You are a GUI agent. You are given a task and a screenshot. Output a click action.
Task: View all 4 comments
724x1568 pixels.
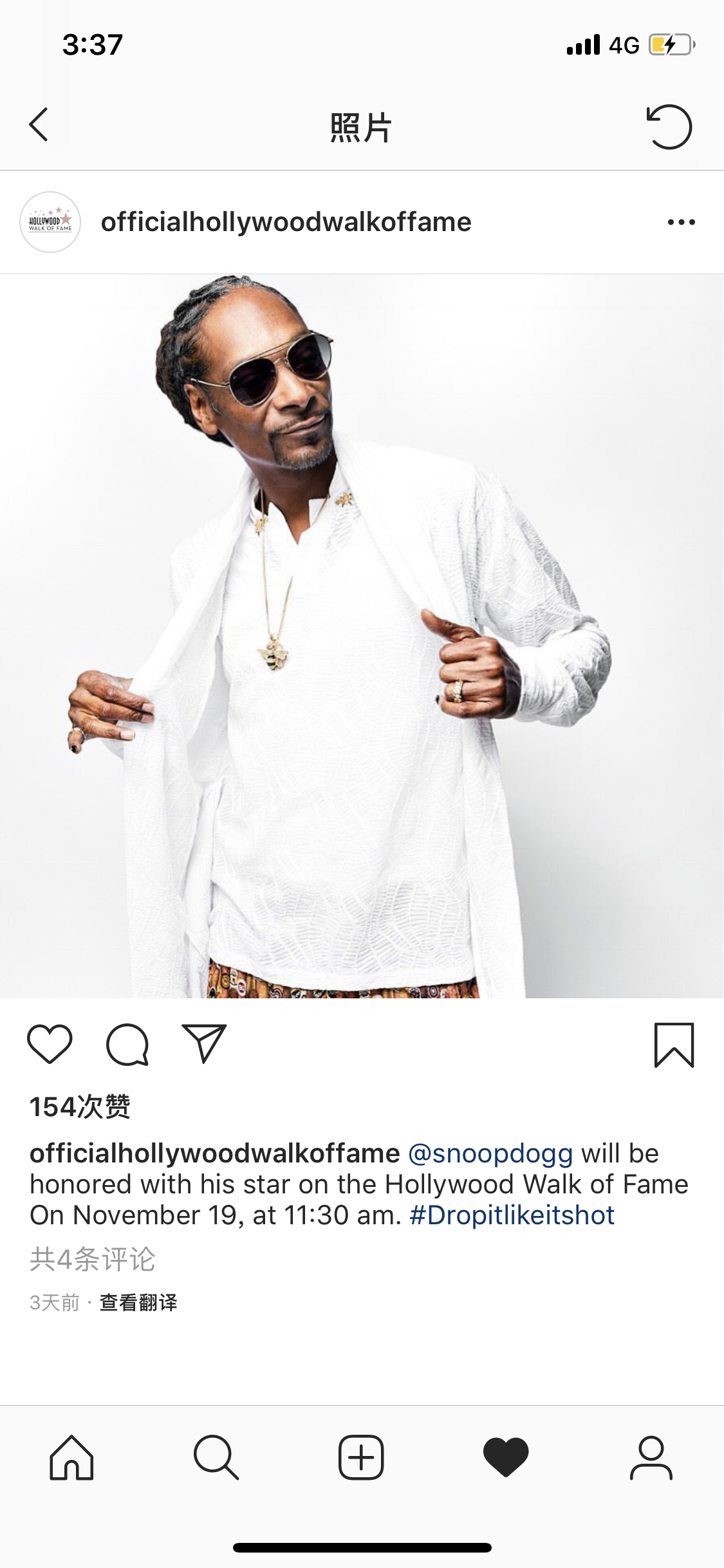tap(92, 1259)
